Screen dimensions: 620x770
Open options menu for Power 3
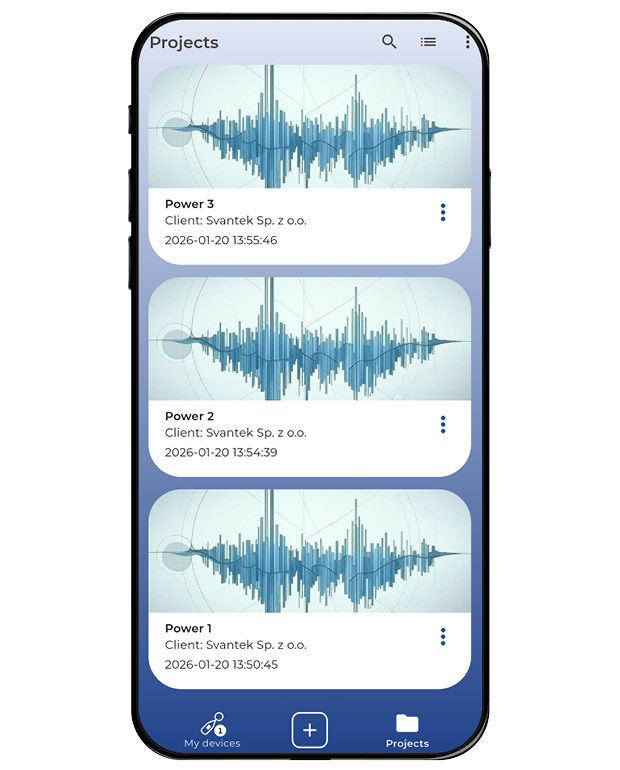point(443,212)
